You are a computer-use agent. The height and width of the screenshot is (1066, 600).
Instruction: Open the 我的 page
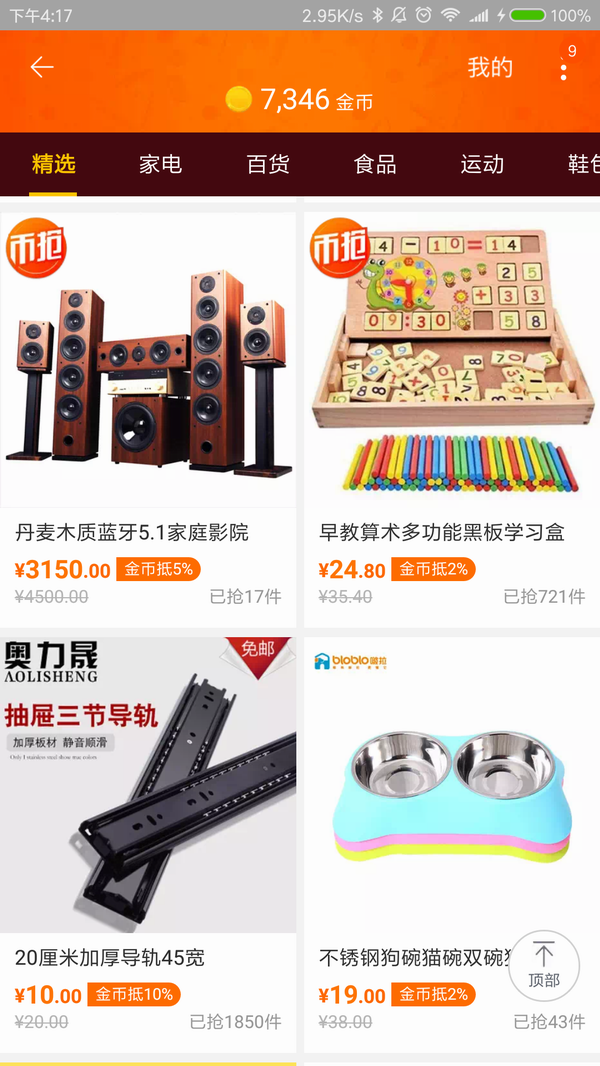point(490,67)
